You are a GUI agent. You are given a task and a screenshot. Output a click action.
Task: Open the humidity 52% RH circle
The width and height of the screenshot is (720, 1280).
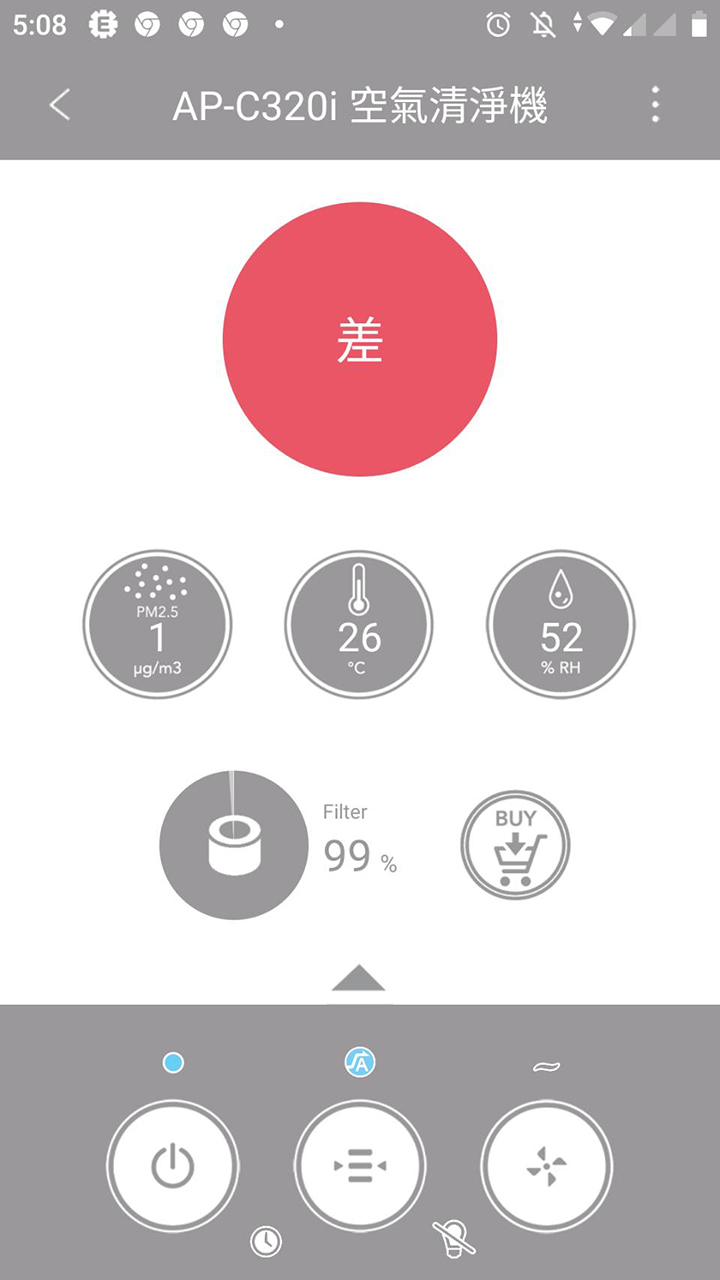pyautogui.click(x=561, y=624)
